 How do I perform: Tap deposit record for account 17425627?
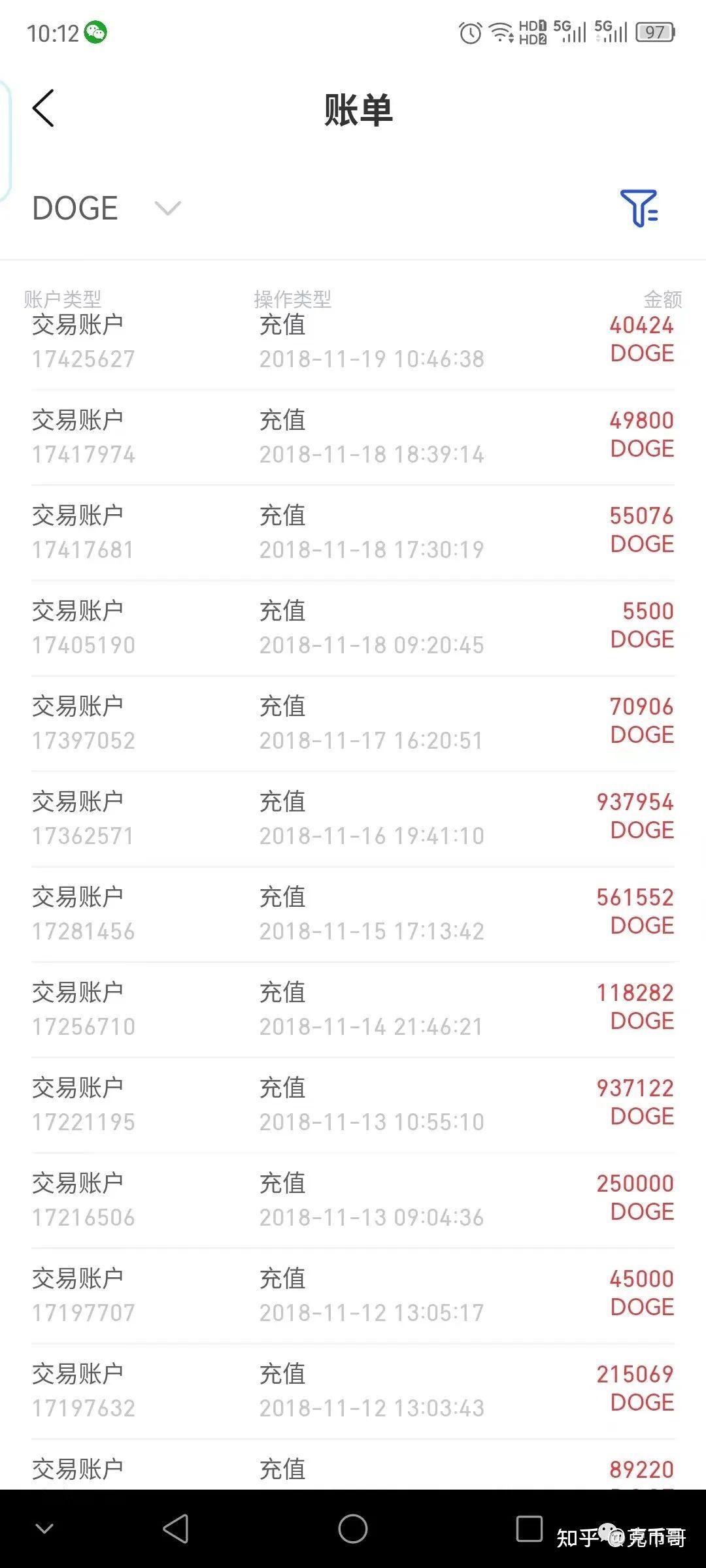click(353, 340)
